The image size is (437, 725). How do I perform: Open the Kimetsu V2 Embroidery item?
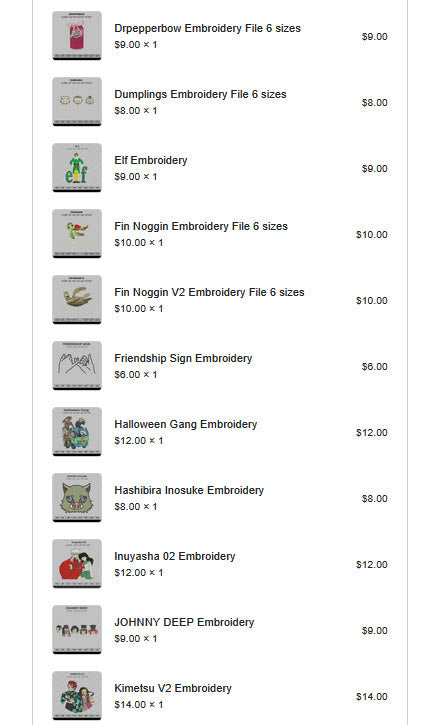tap(173, 688)
